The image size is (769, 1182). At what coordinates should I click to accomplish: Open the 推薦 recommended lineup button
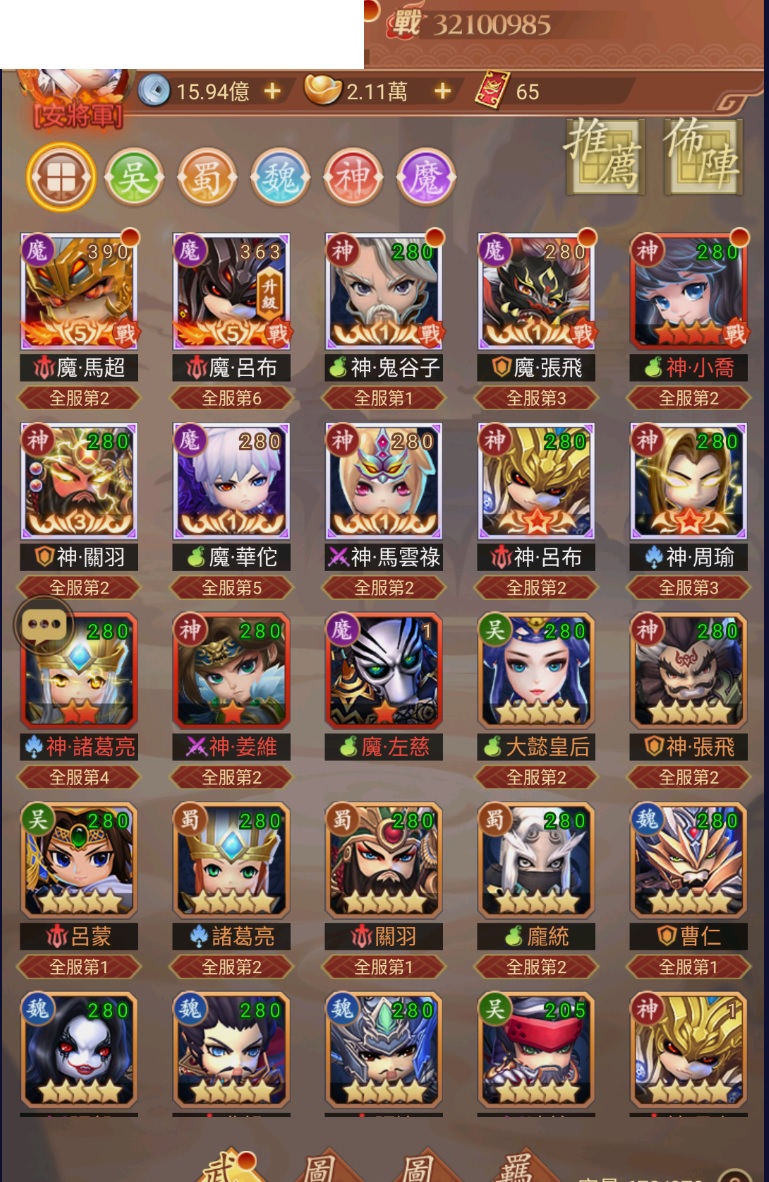[604, 157]
